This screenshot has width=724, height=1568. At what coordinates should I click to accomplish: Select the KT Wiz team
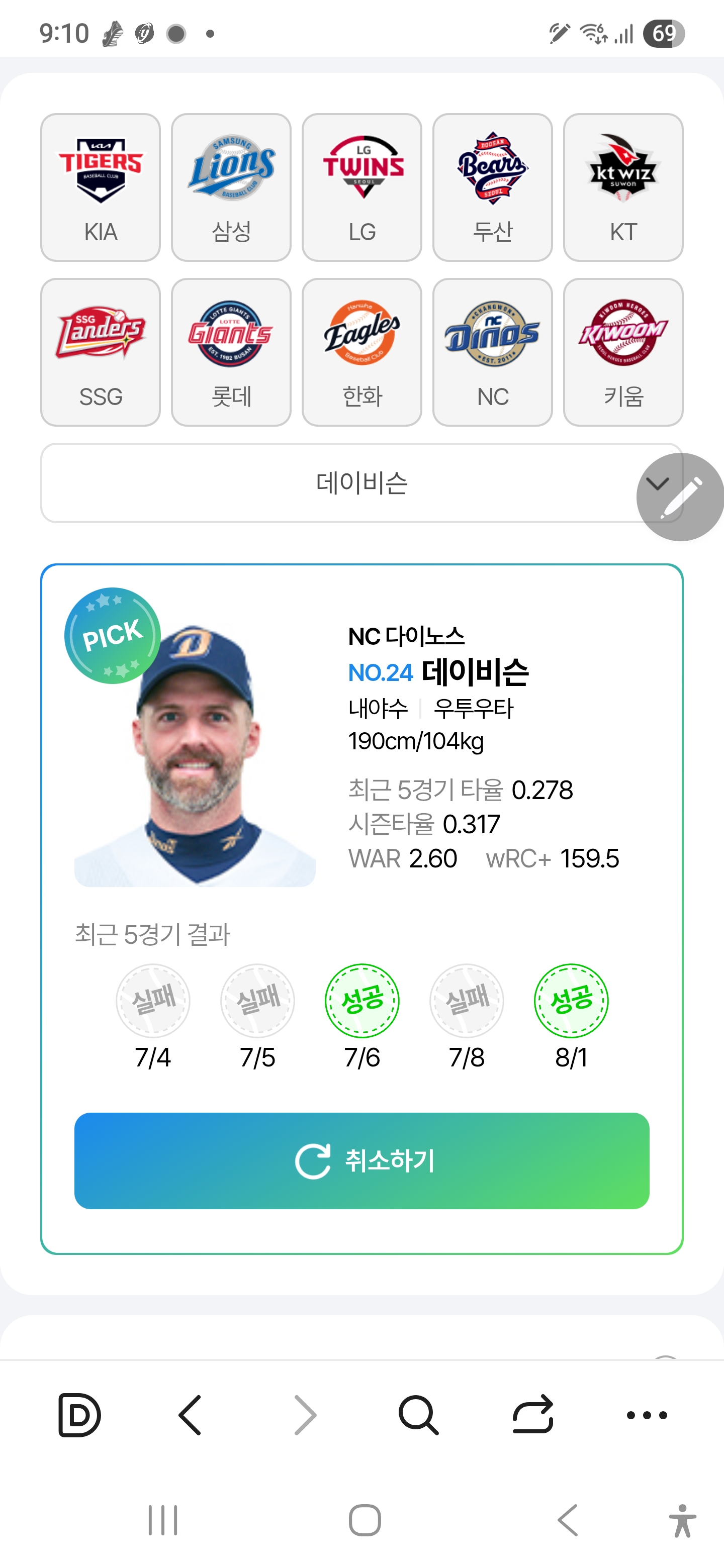point(623,187)
